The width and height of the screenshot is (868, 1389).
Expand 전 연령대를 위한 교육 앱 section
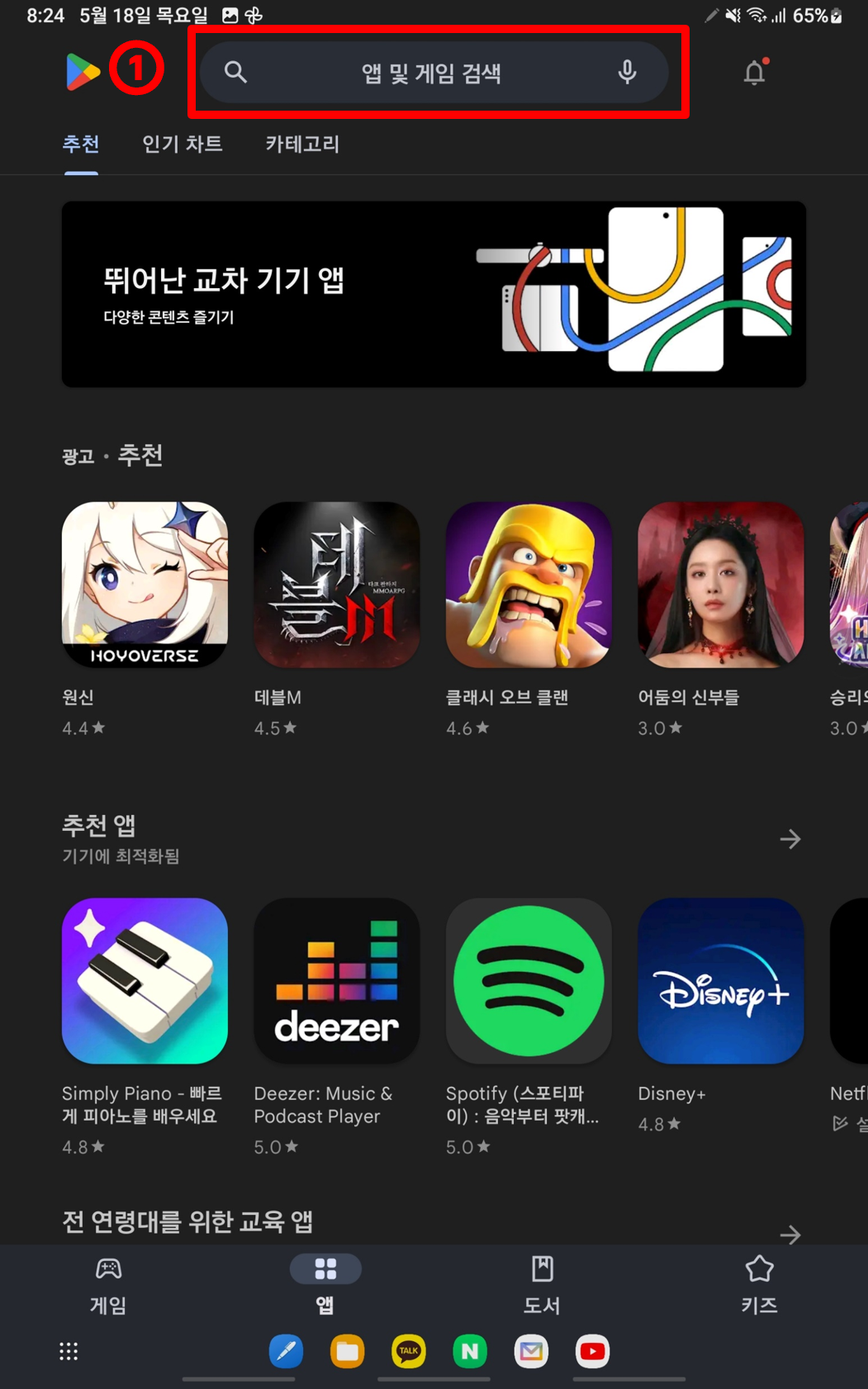click(790, 1234)
